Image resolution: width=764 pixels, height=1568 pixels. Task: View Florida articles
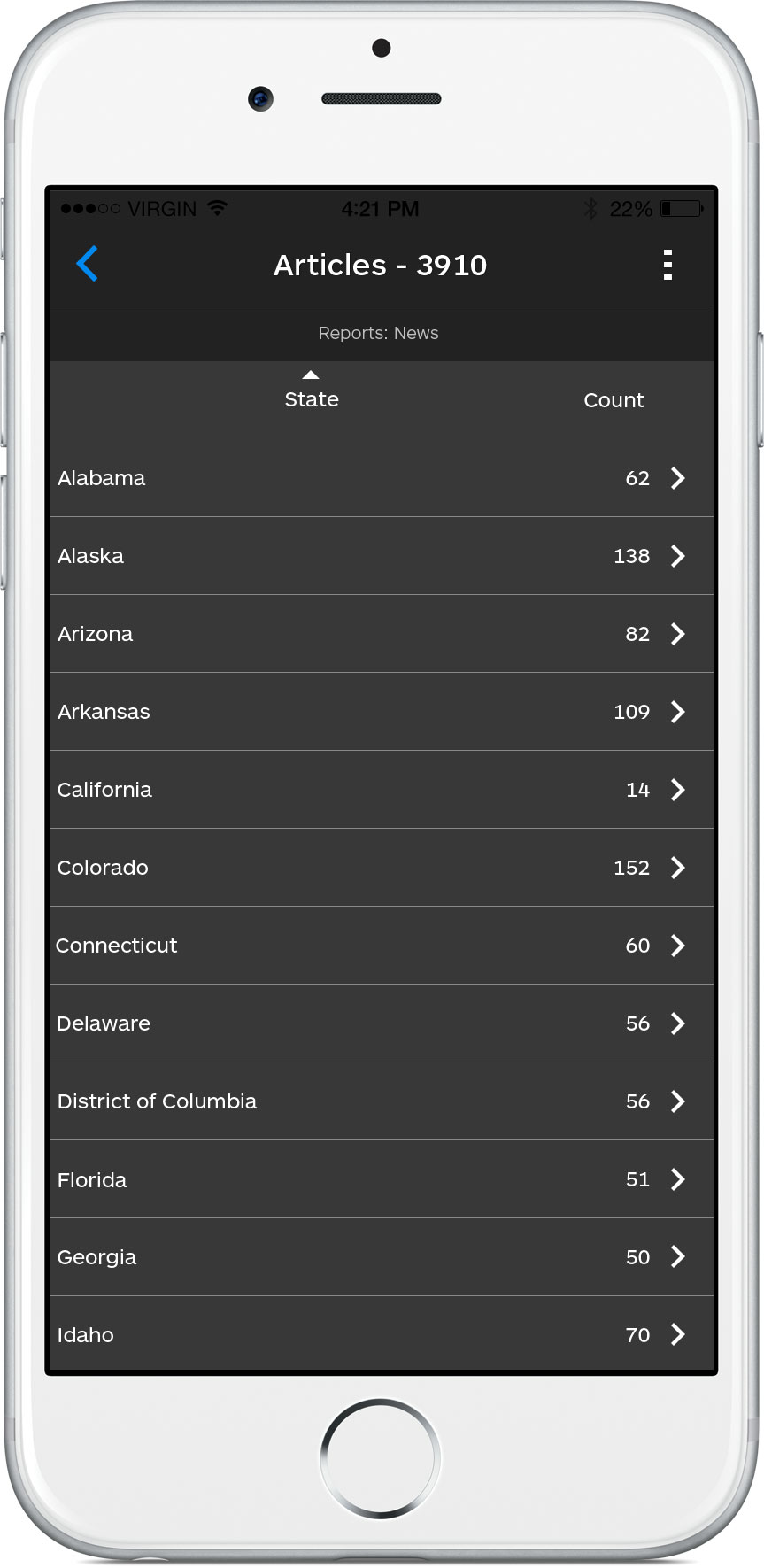382,1179
